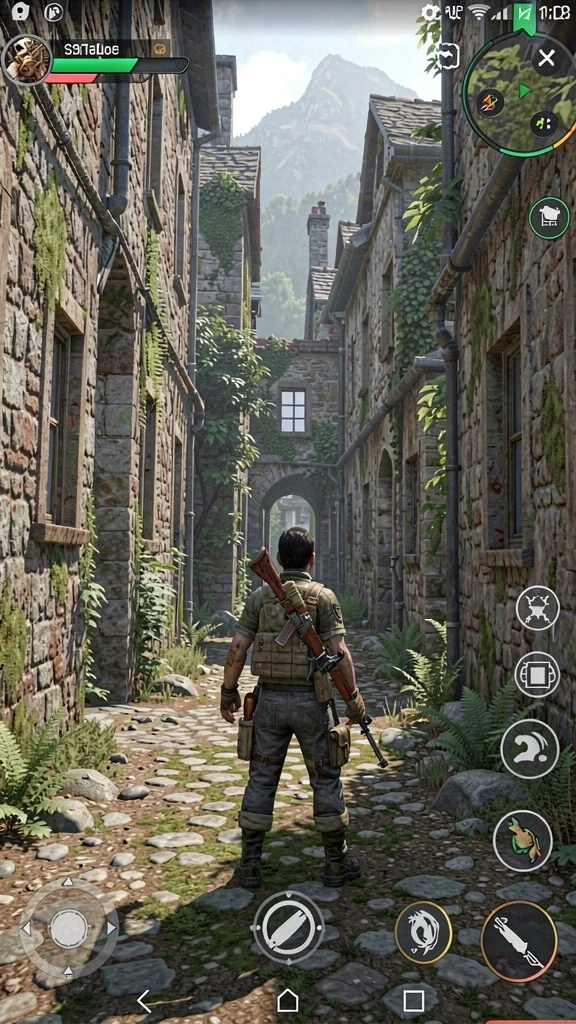Open the player avatar profile
576x1024 pixels.
26,61
